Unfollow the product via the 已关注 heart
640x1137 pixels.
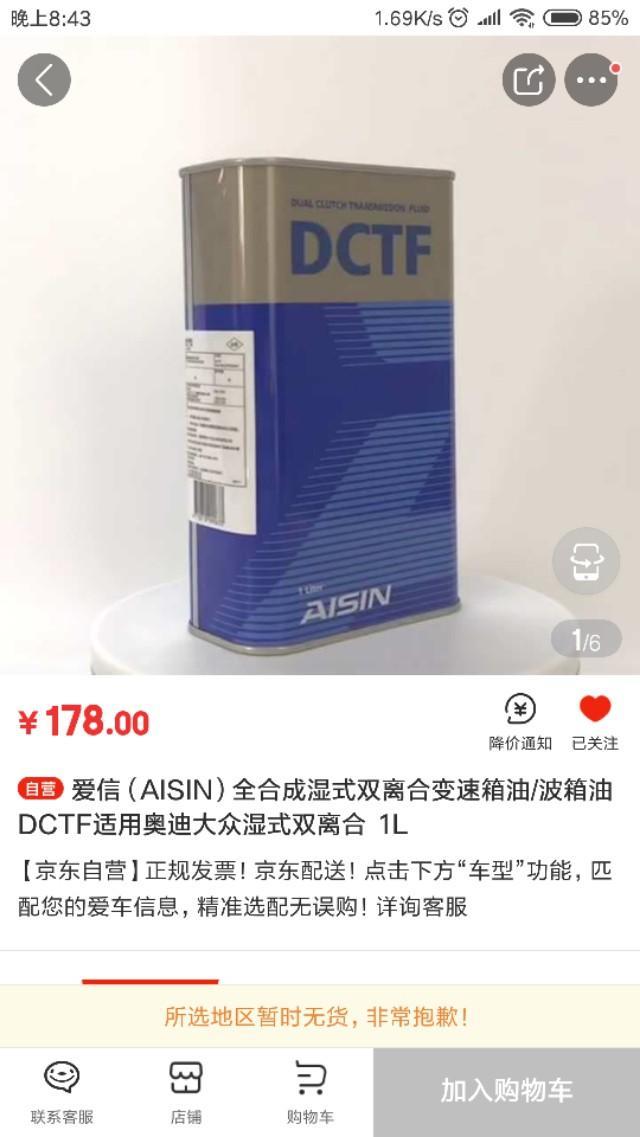point(595,723)
